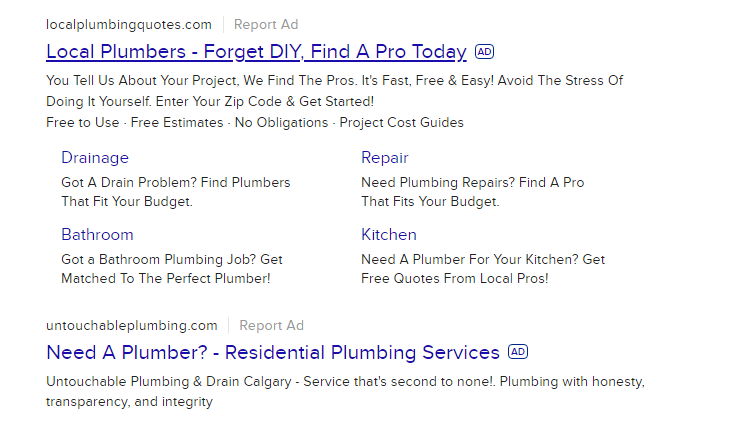This screenshot has height=433, width=753.
Task: Open the Drainage sitelink
Action: [x=95, y=158]
